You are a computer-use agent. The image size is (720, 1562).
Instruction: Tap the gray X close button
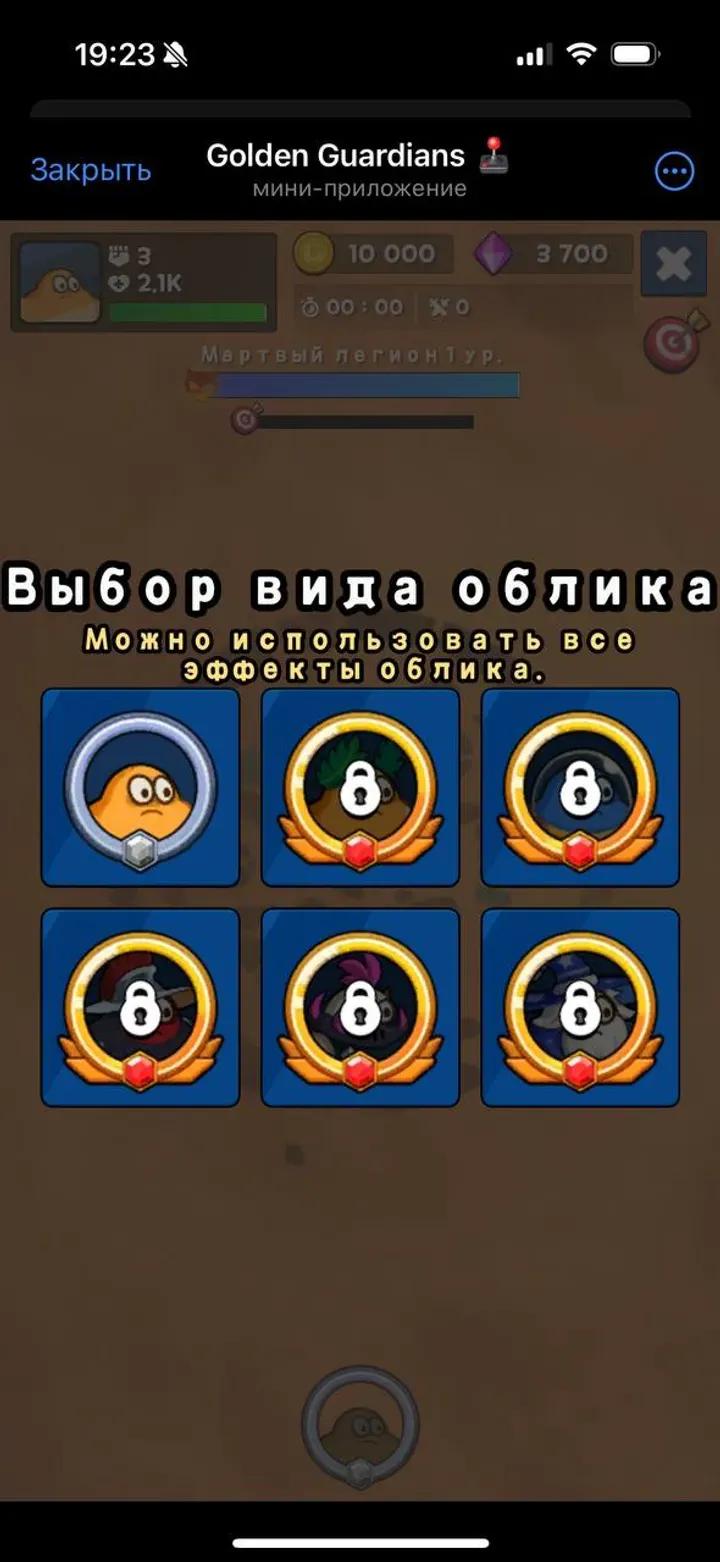(674, 264)
